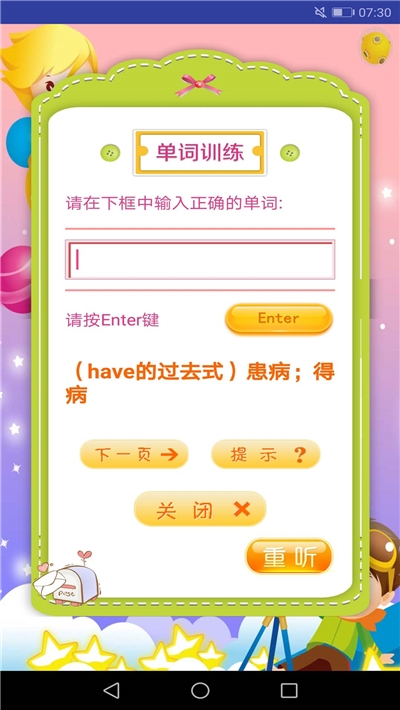The height and width of the screenshot is (710, 400).
Task: Show a hint with 提示
Action: (266, 454)
